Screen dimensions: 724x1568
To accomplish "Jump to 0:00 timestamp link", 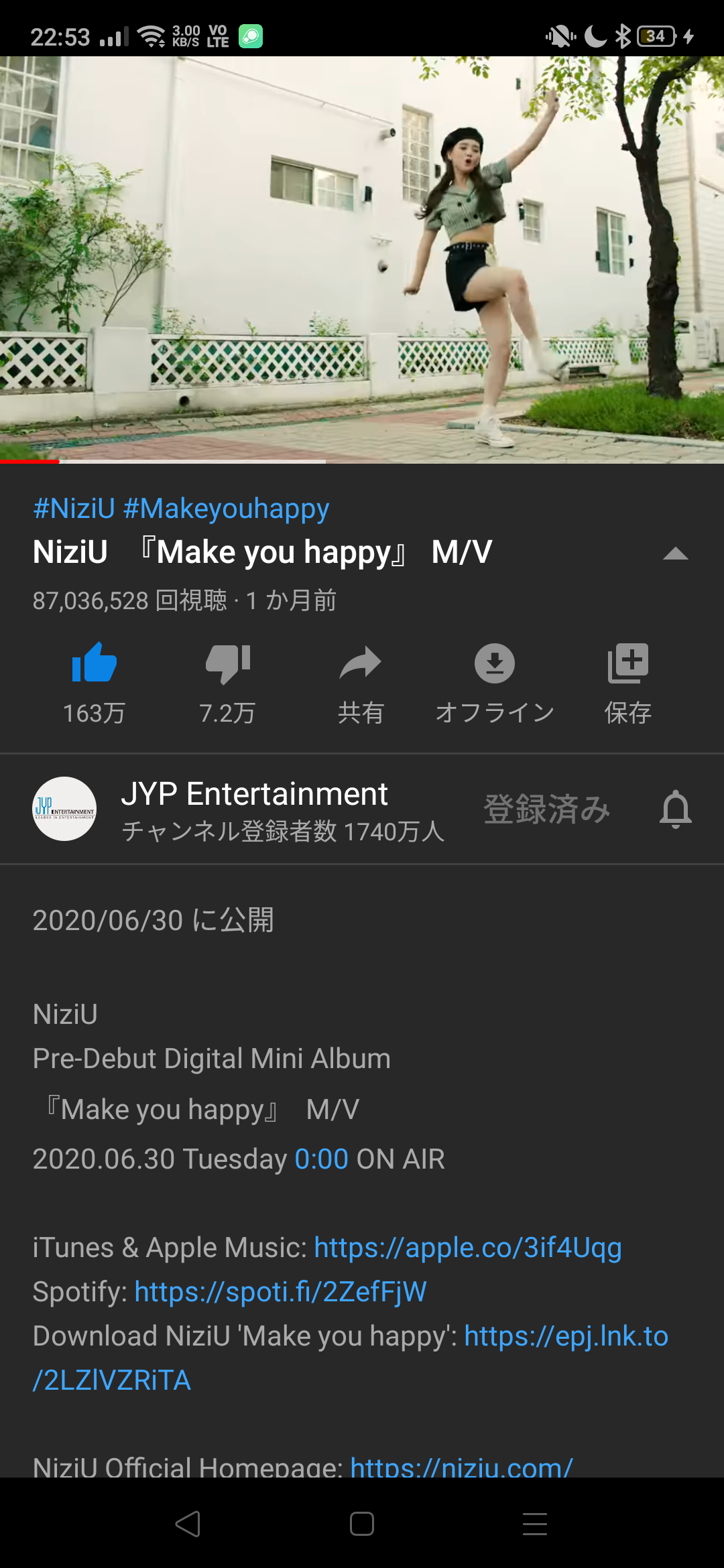I will pyautogui.click(x=322, y=1159).
